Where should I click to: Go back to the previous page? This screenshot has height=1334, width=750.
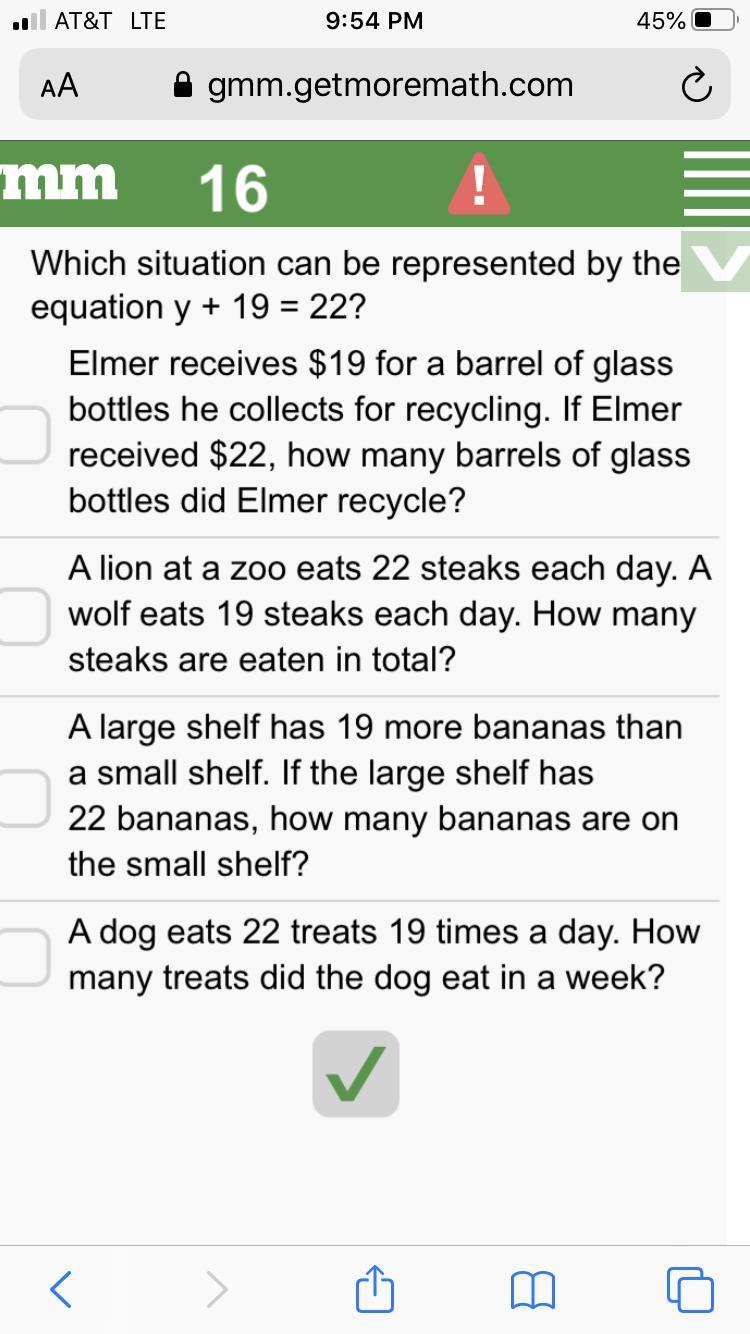61,1289
